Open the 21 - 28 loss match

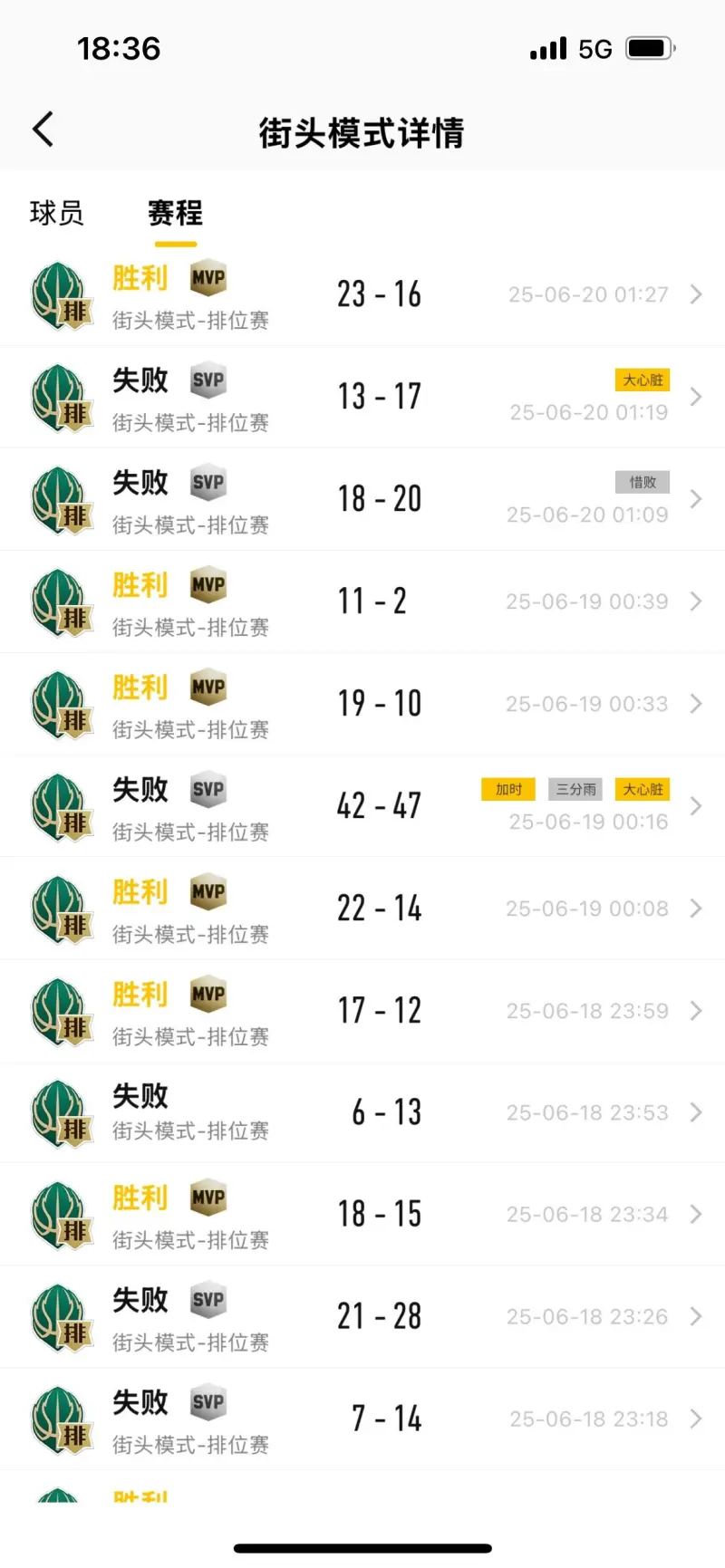point(362,1317)
